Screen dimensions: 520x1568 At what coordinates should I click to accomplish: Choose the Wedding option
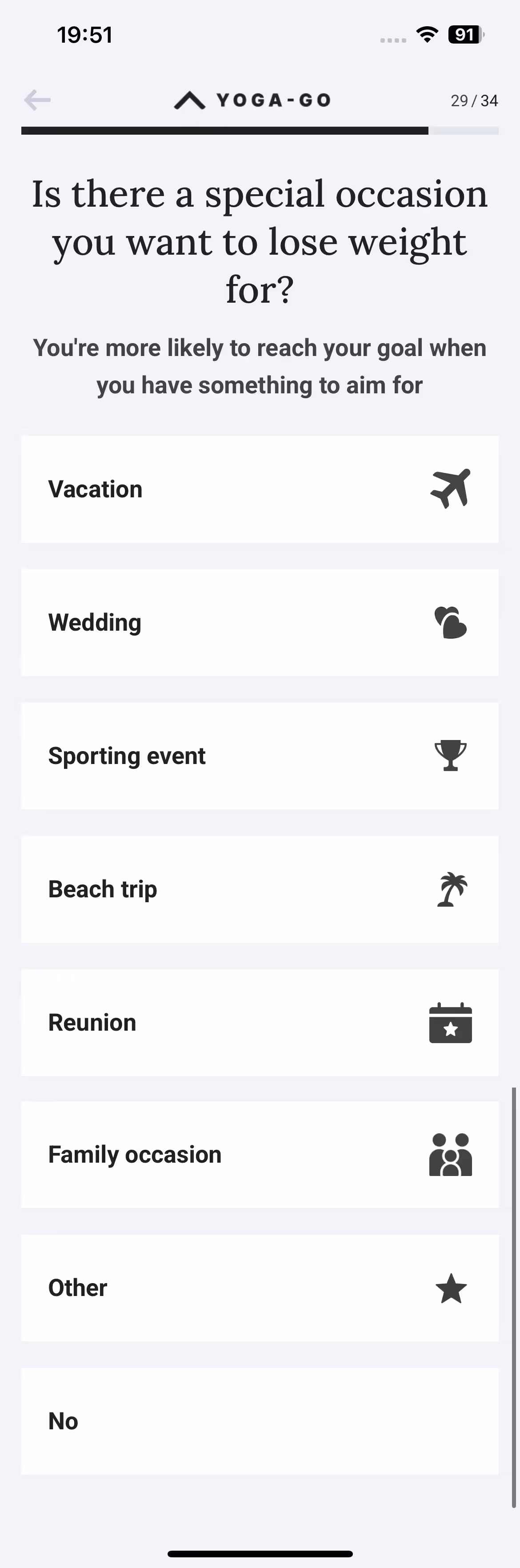[260, 622]
